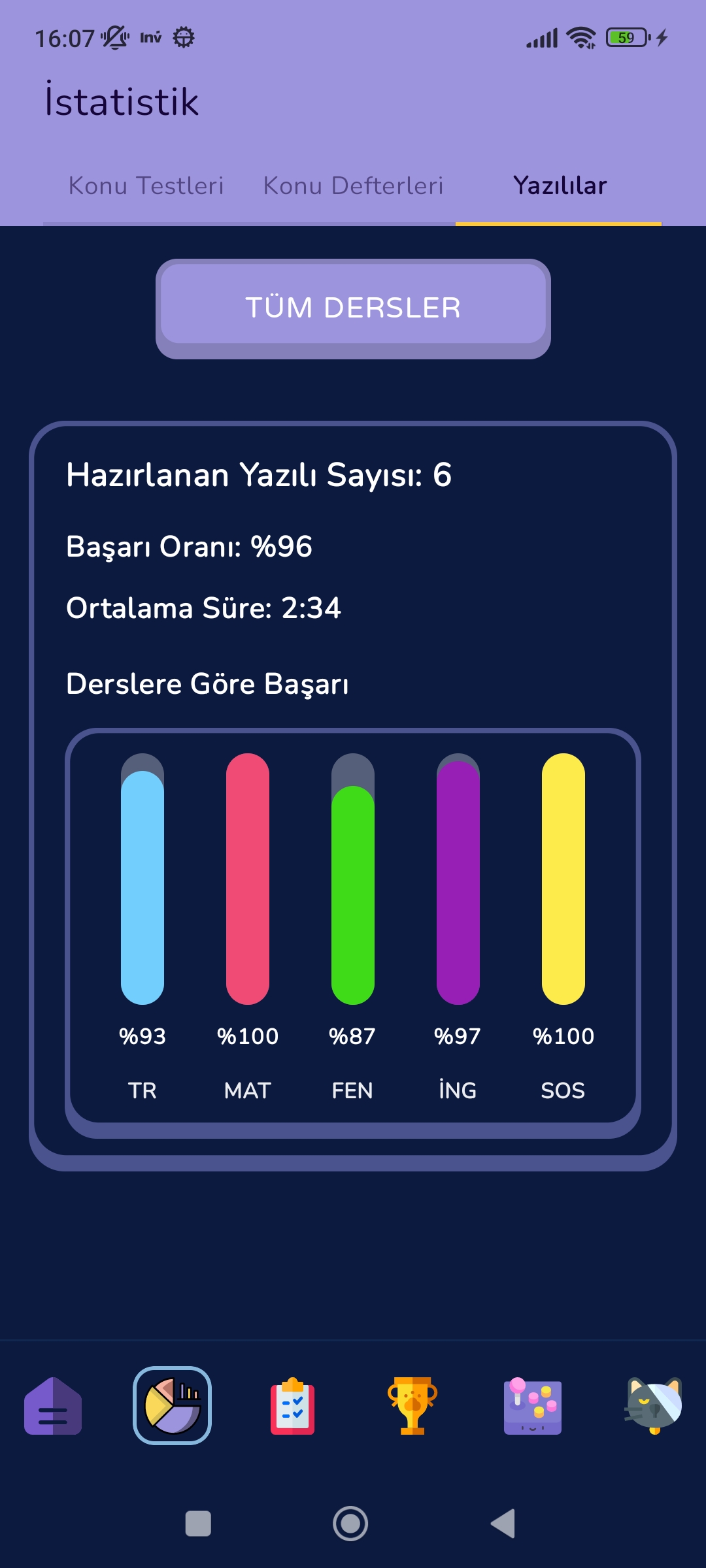Image resolution: width=706 pixels, height=1568 pixels.
Task: Open the clipboard checklist icon
Action: click(x=292, y=1406)
